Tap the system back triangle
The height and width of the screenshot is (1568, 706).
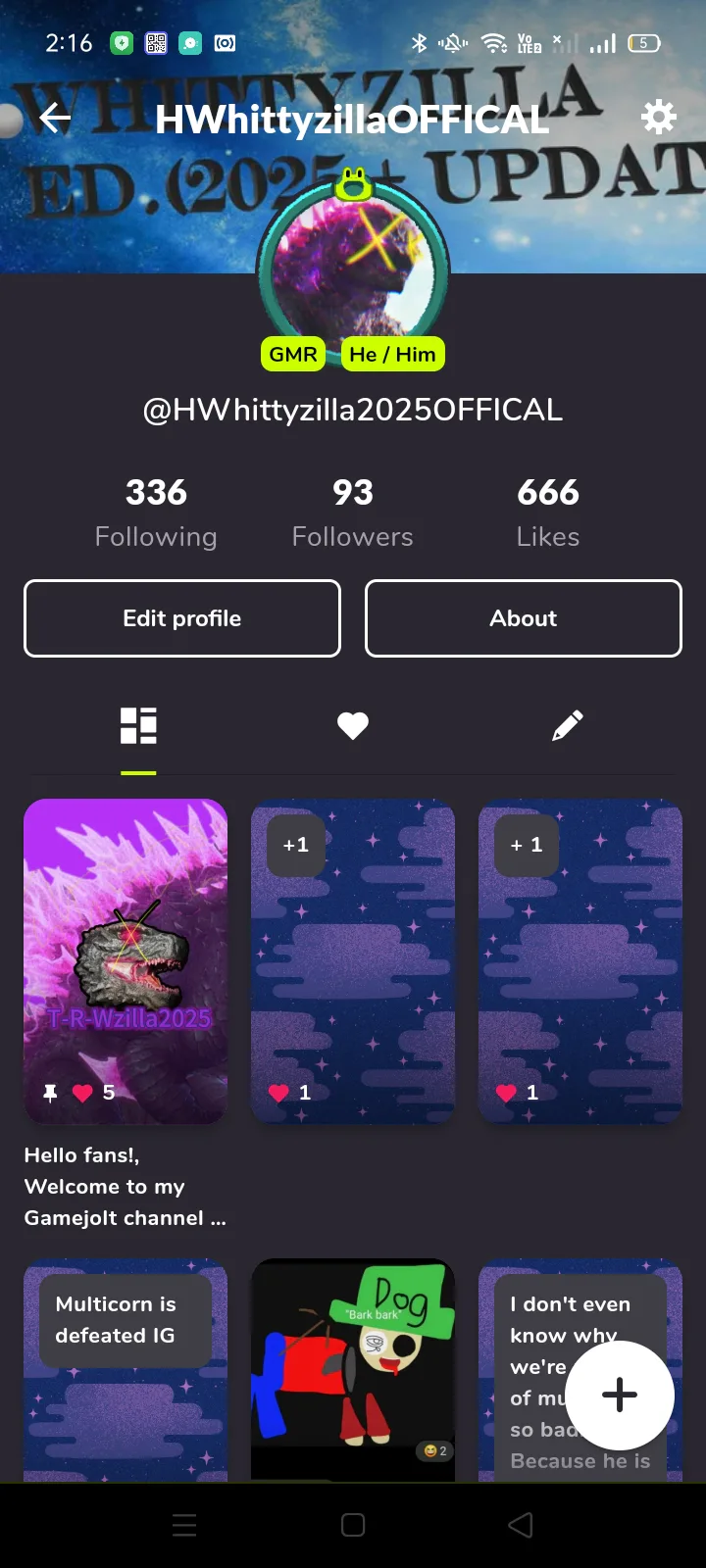coord(521,1525)
